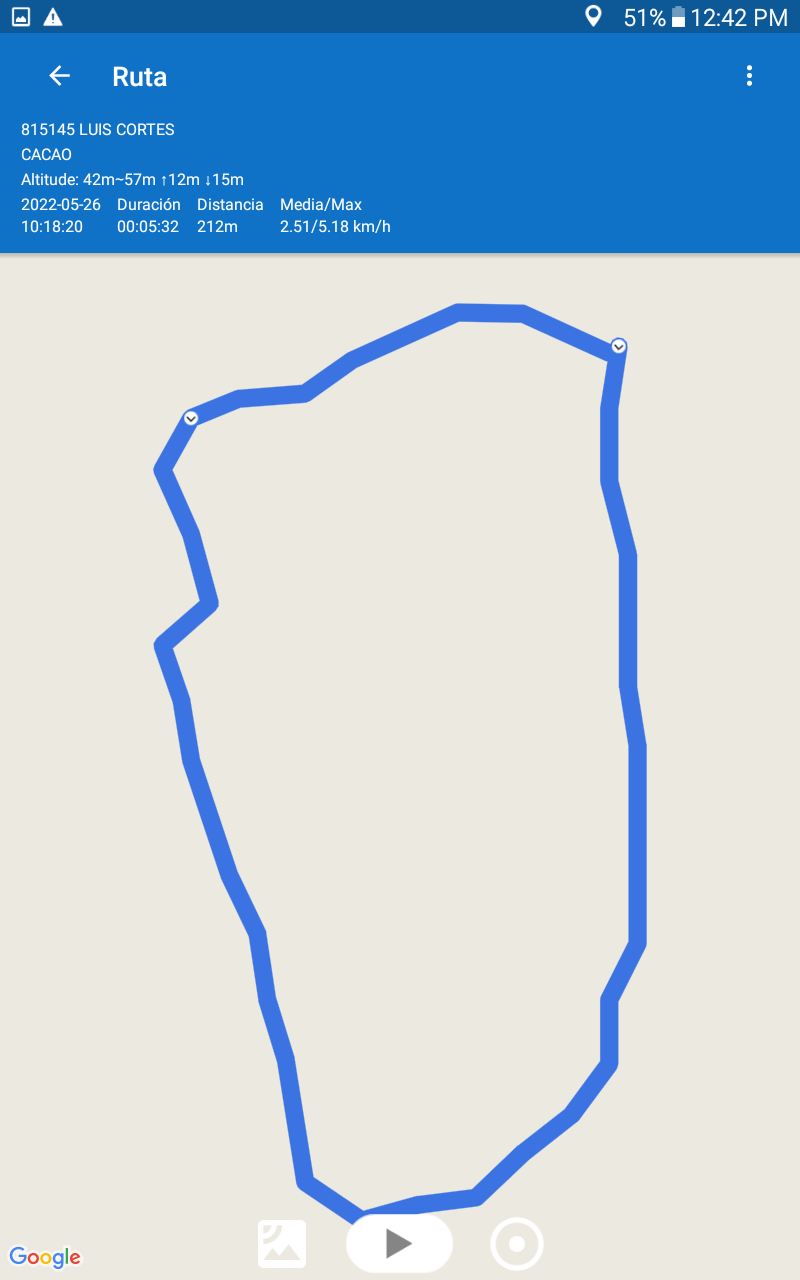Open the overflow menu
Image resolution: width=800 pixels, height=1280 pixels.
[x=749, y=76]
